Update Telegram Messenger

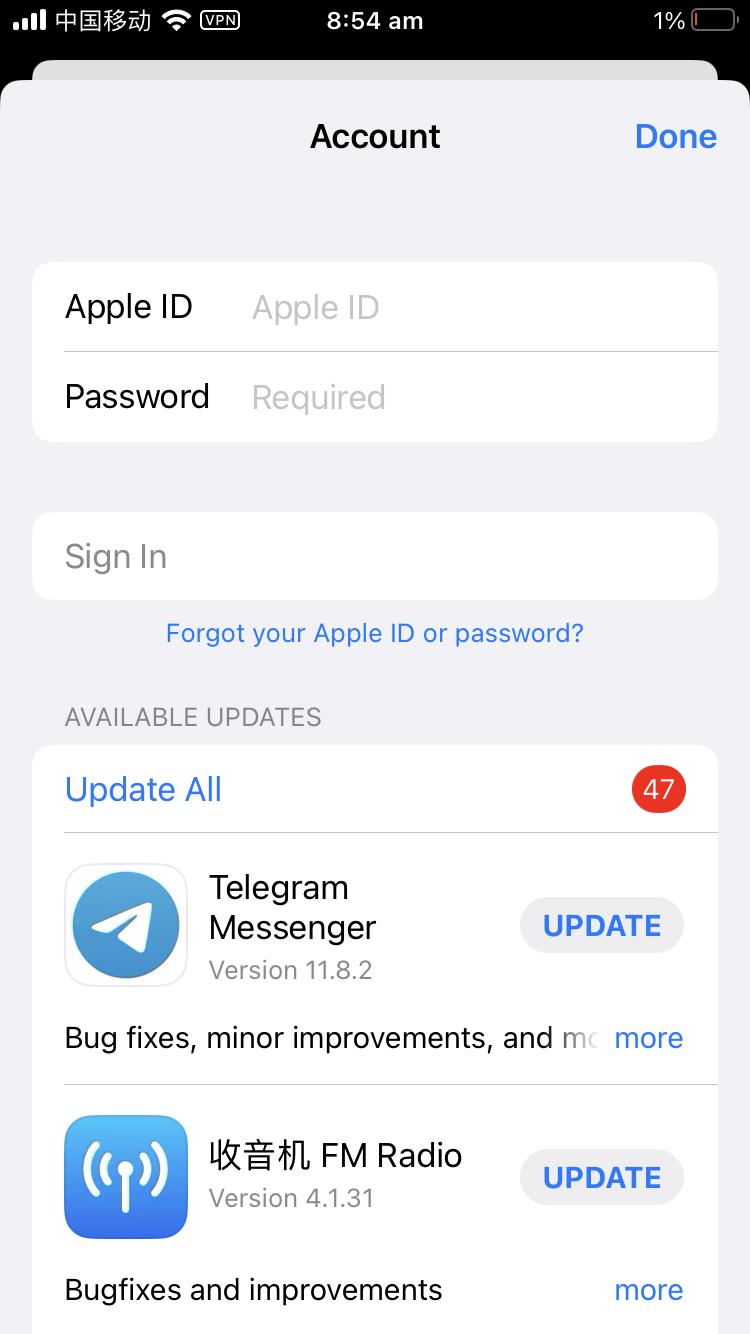tap(601, 925)
